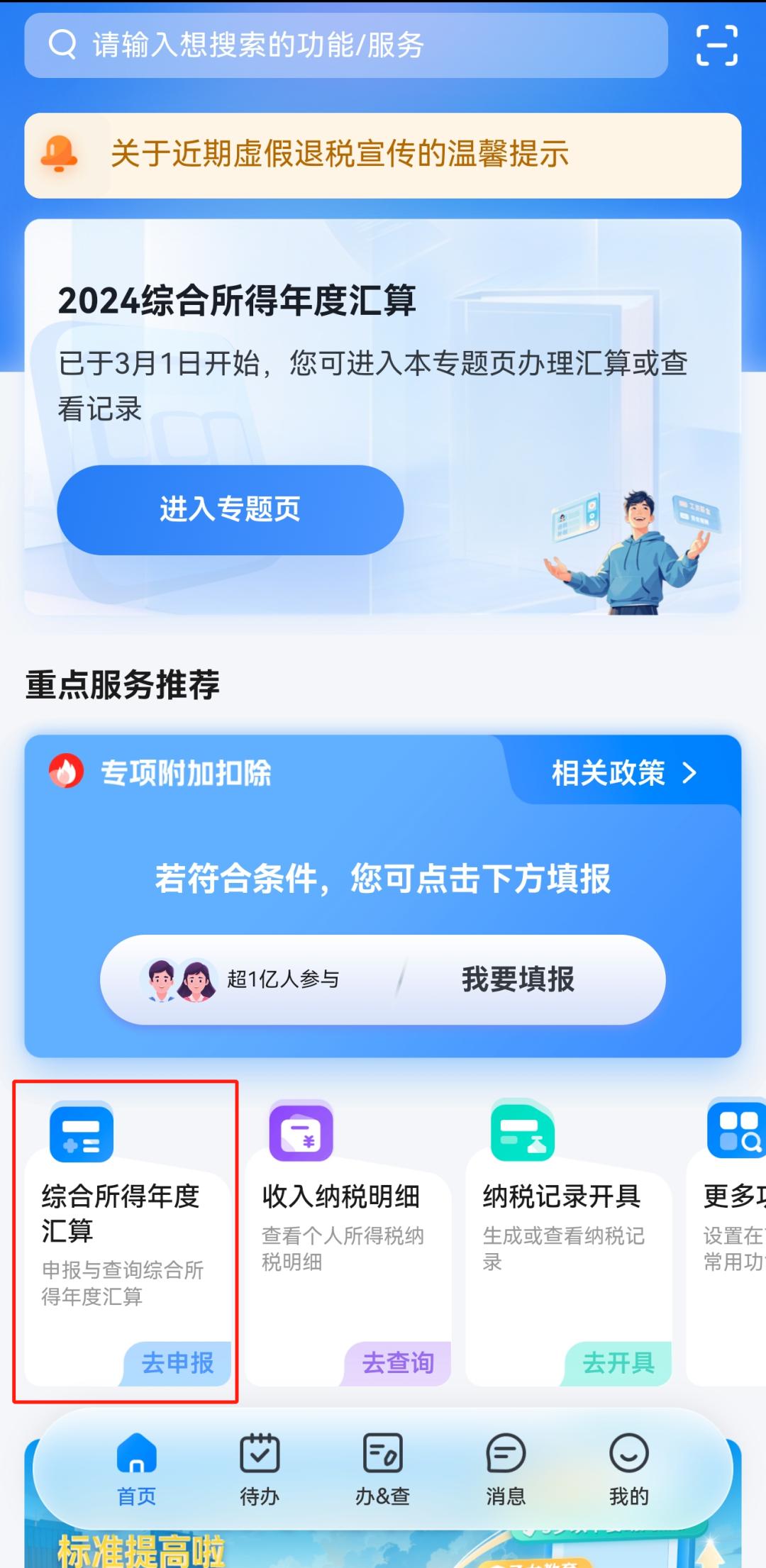Tap 去开具 button
The width and height of the screenshot is (766, 1568).
click(x=618, y=1362)
